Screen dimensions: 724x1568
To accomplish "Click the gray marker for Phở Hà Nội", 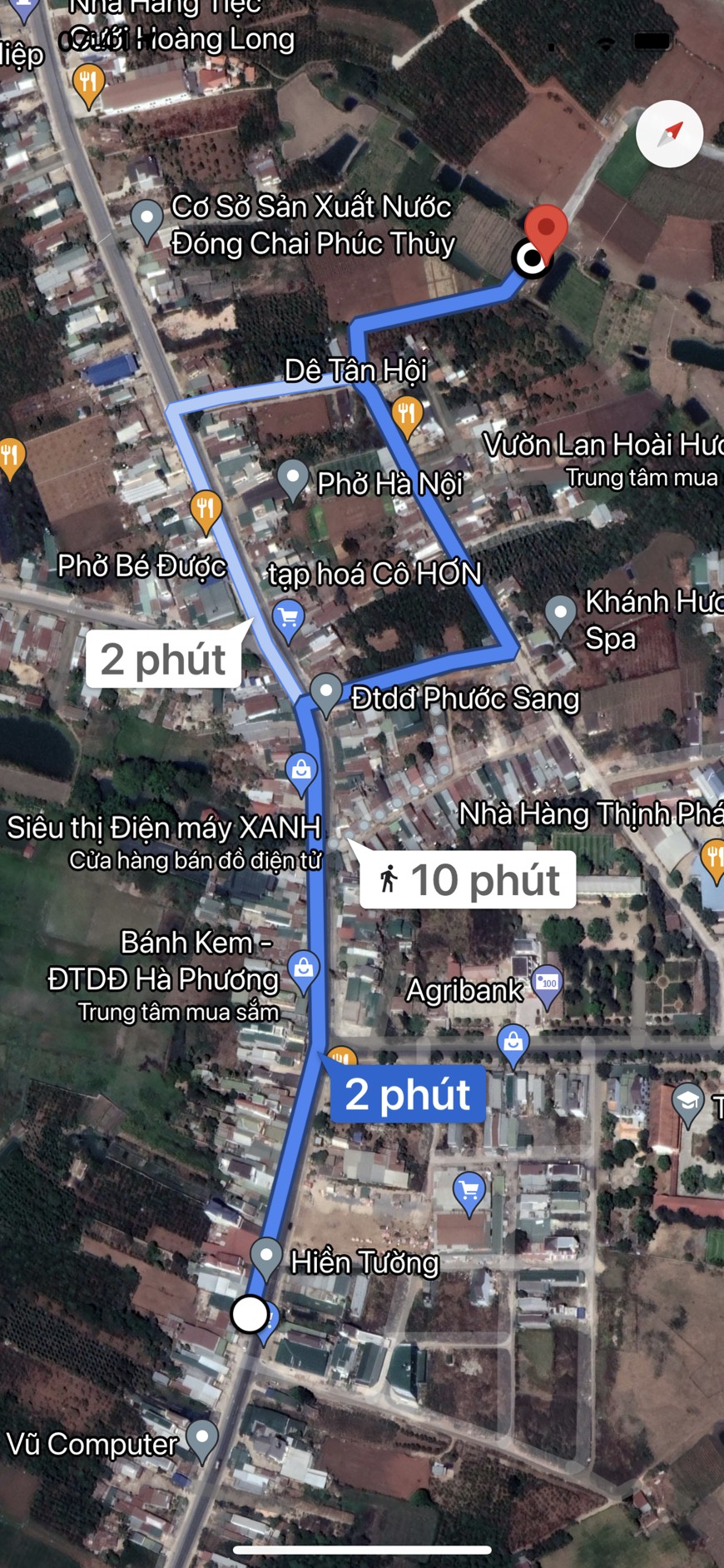I will [292, 477].
